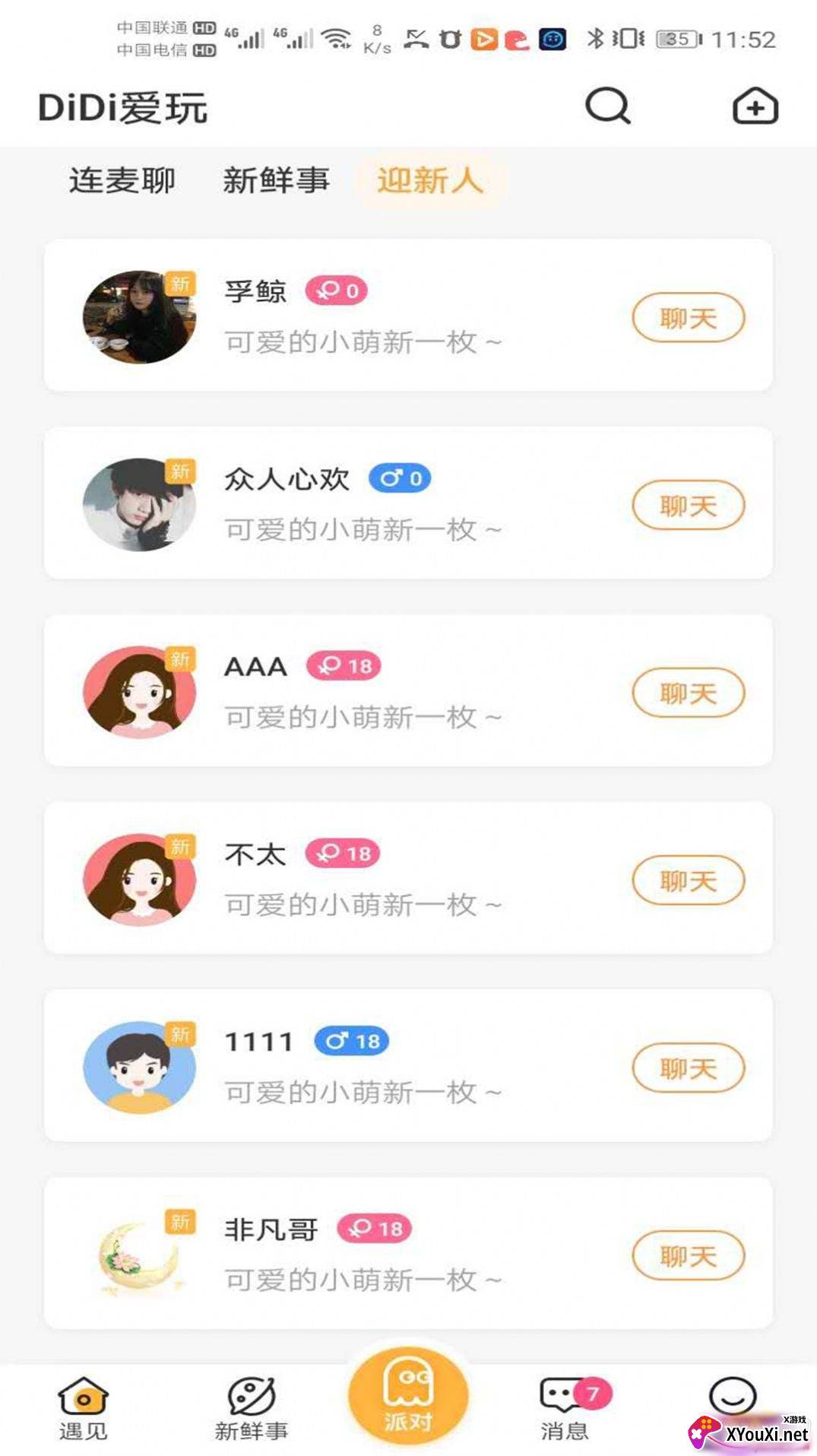Select the 迎新人 tab
The width and height of the screenshot is (817, 1456).
[x=429, y=182]
